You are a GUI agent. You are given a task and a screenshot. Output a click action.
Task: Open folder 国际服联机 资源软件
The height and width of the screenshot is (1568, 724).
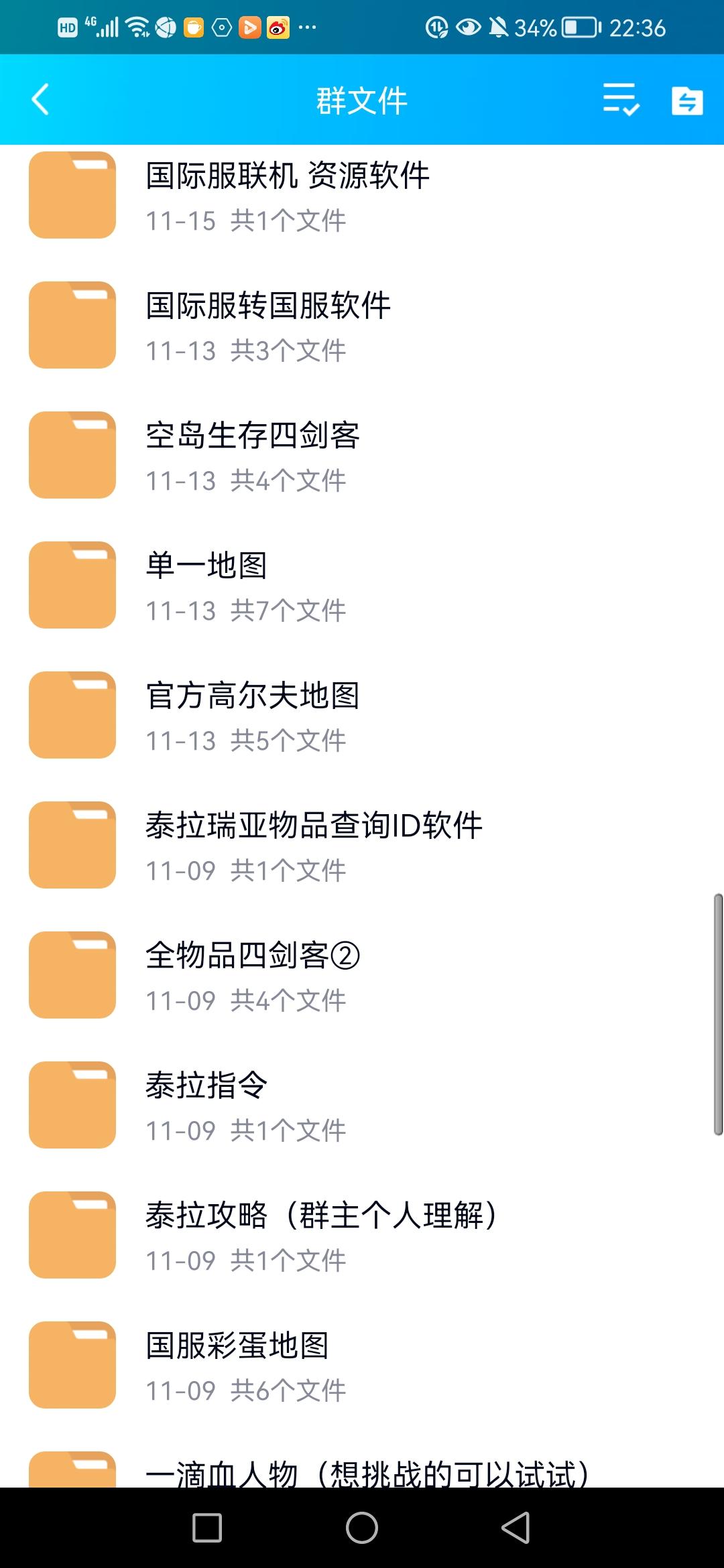coord(362,196)
